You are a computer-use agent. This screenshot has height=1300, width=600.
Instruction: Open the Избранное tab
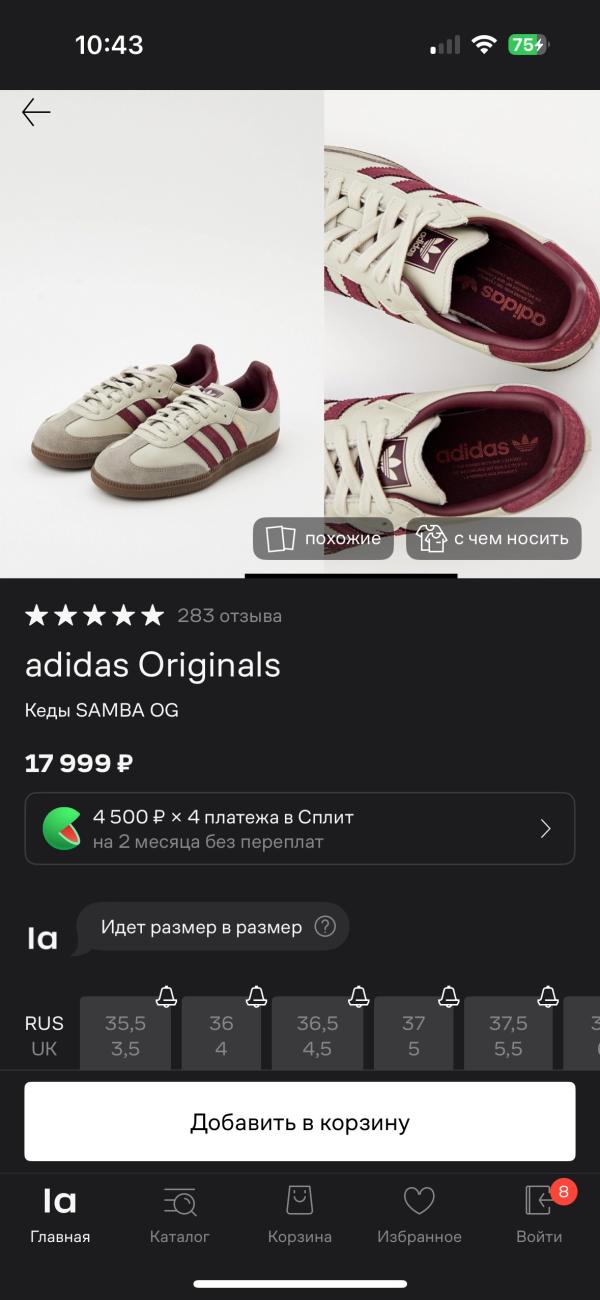(419, 1215)
